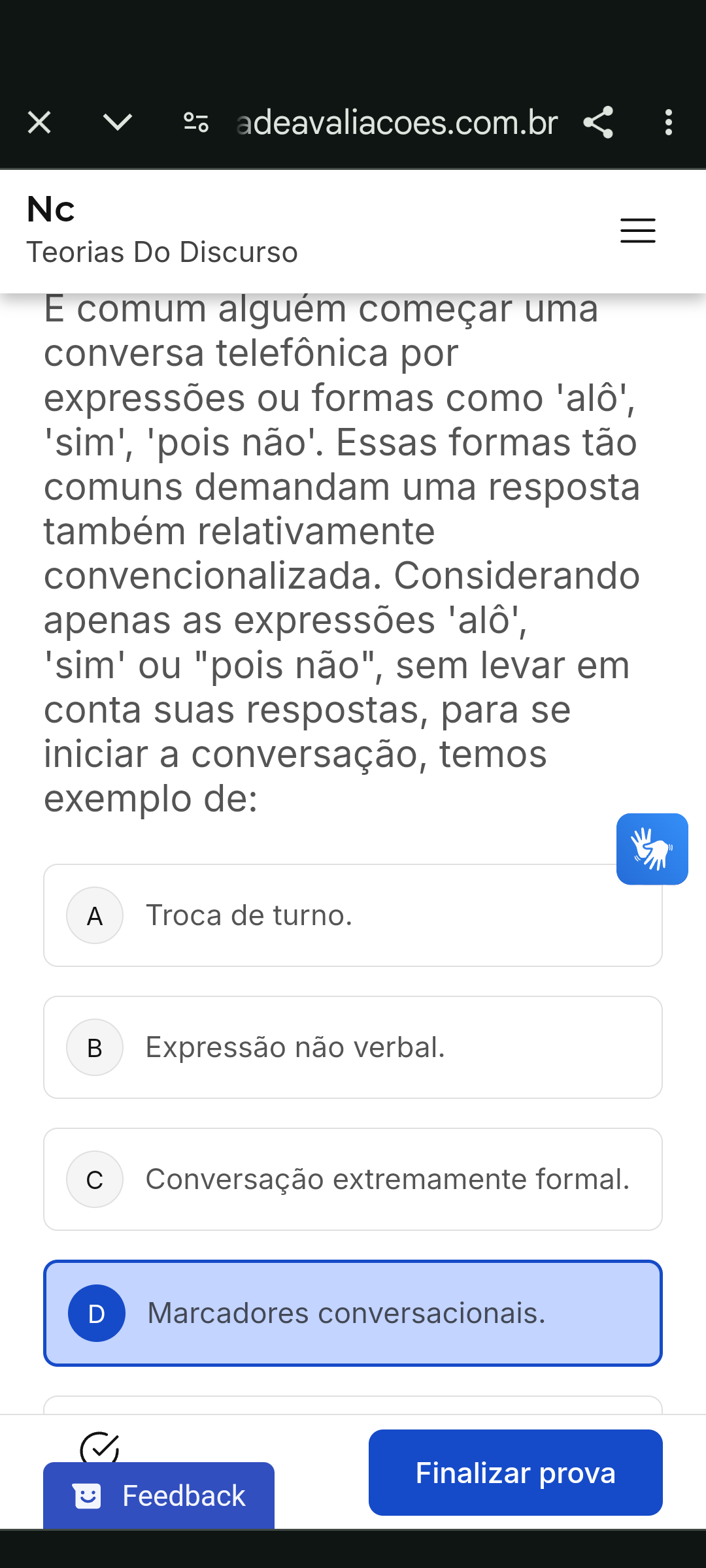Open site settings icon beside URL

click(x=196, y=122)
